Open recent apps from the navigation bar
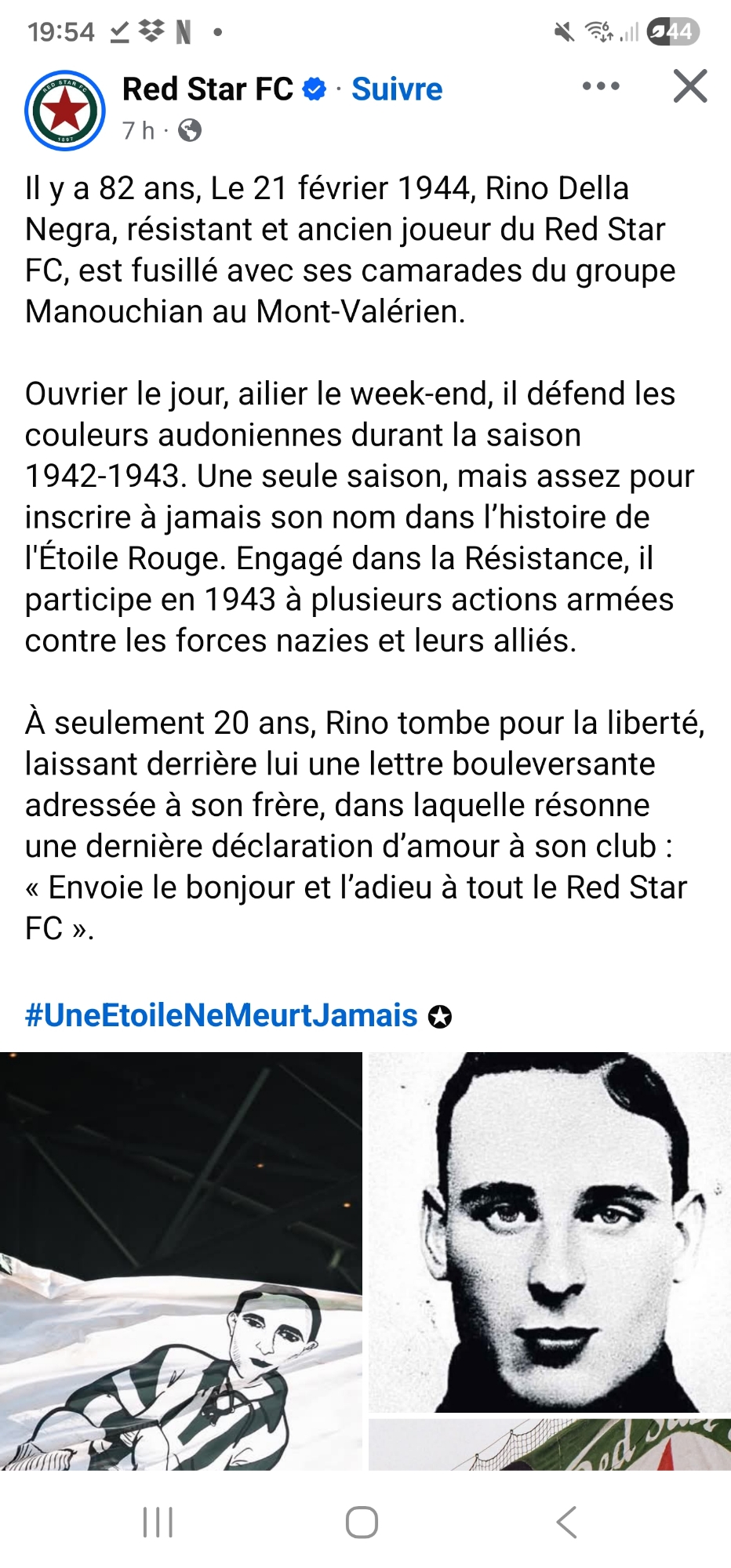Viewport: 731px width, 1568px height. [x=158, y=1523]
